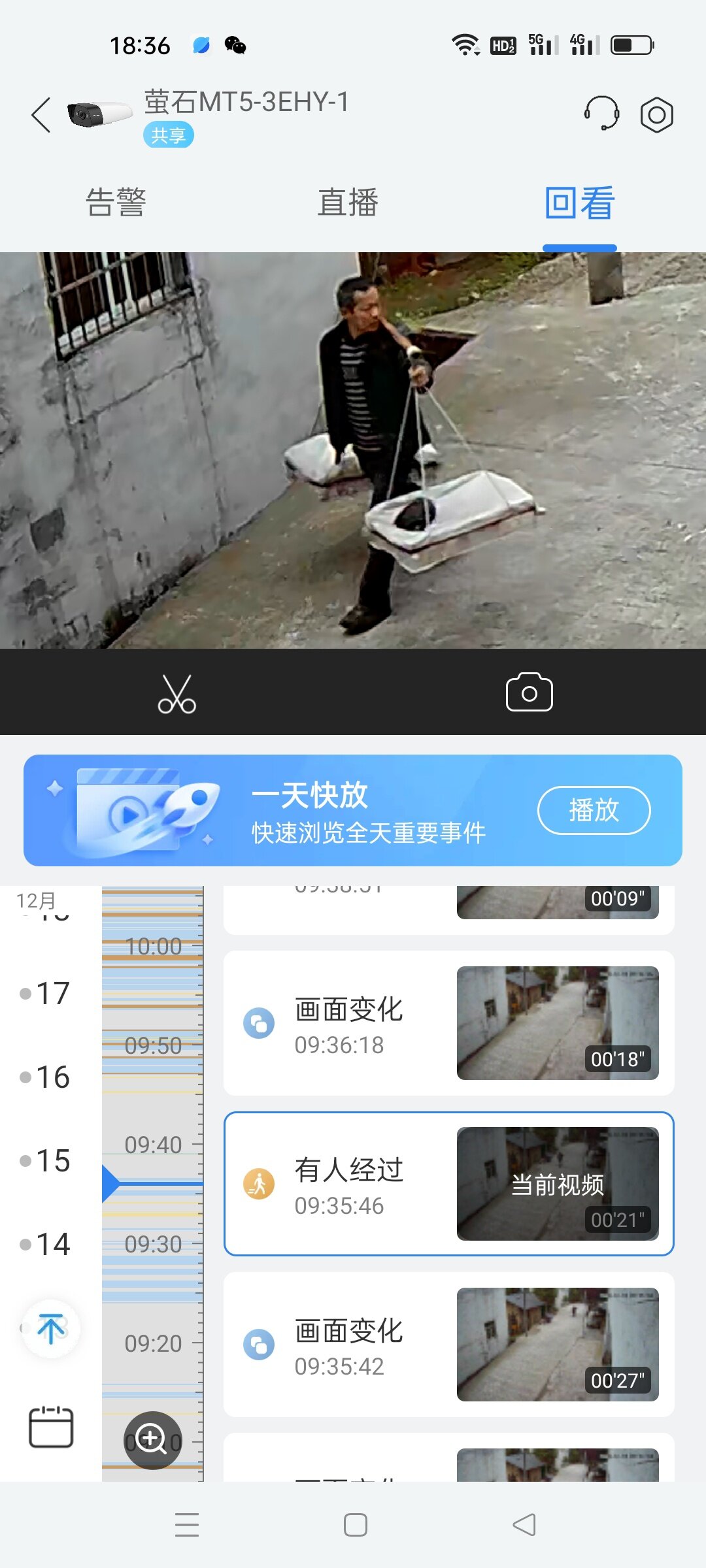706x1568 pixels.
Task: Open customer service headset icon
Action: (601, 114)
